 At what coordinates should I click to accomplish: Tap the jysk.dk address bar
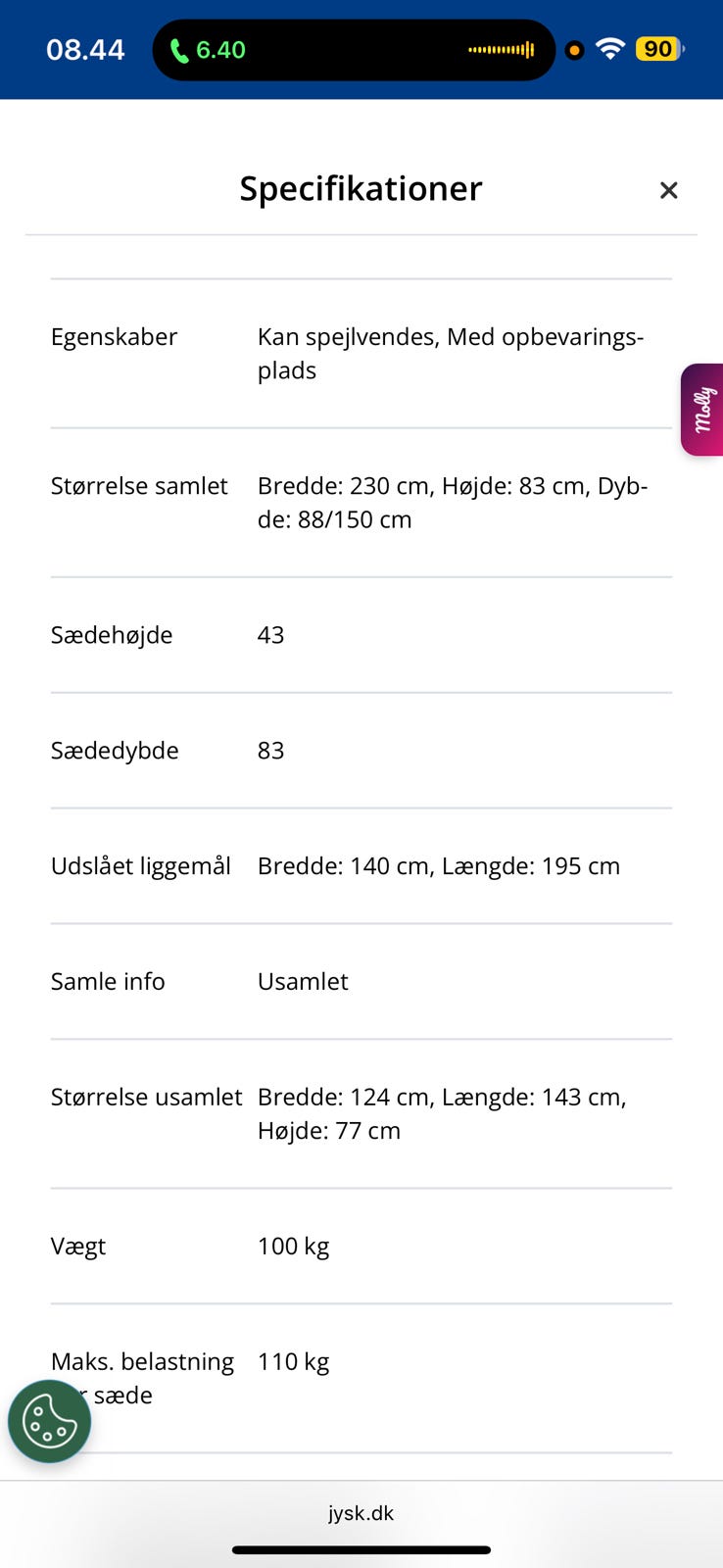[x=361, y=1512]
